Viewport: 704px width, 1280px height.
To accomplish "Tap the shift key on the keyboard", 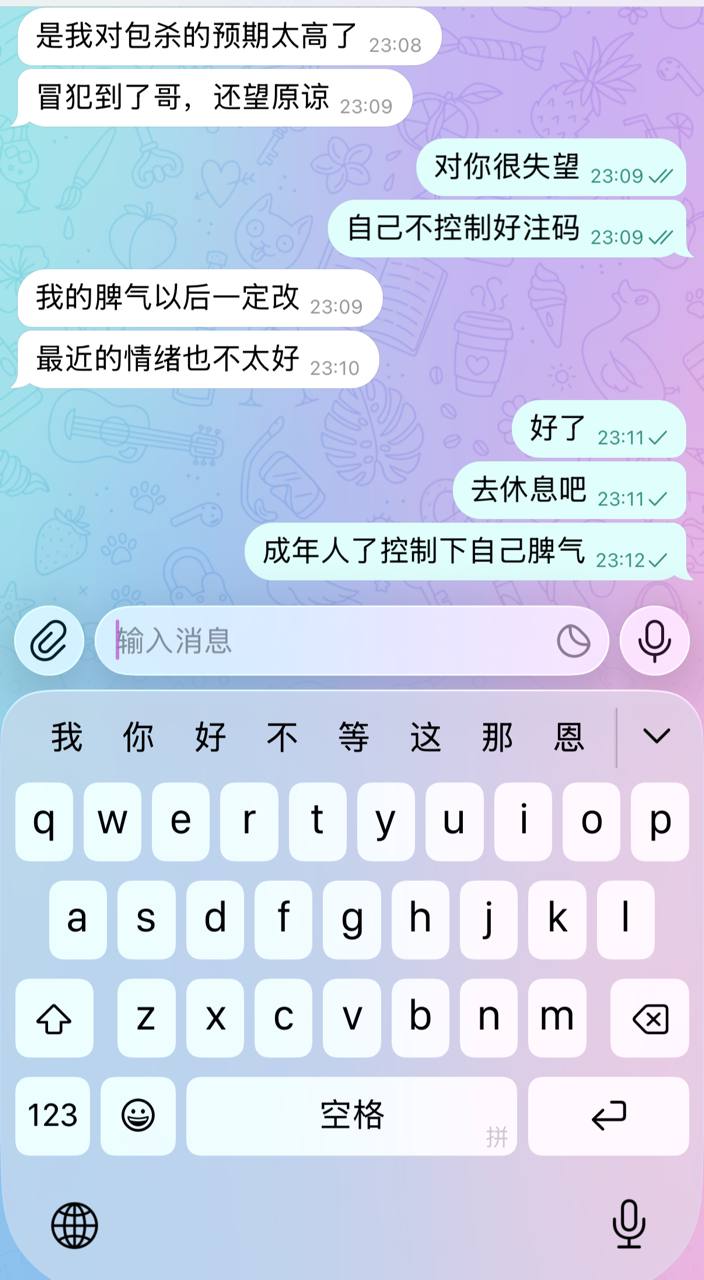I will pyautogui.click(x=54, y=1019).
